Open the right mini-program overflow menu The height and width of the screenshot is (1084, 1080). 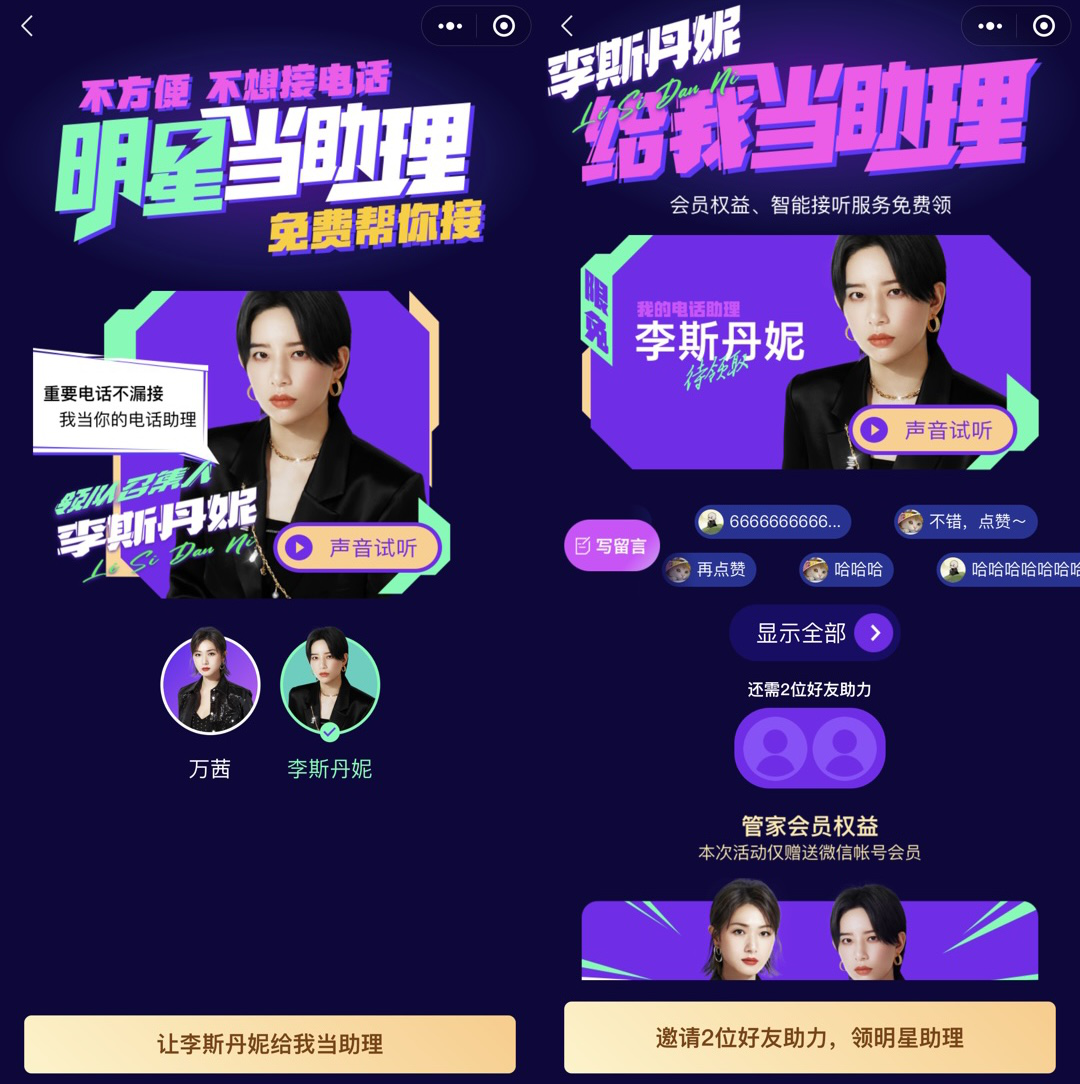click(x=990, y=27)
